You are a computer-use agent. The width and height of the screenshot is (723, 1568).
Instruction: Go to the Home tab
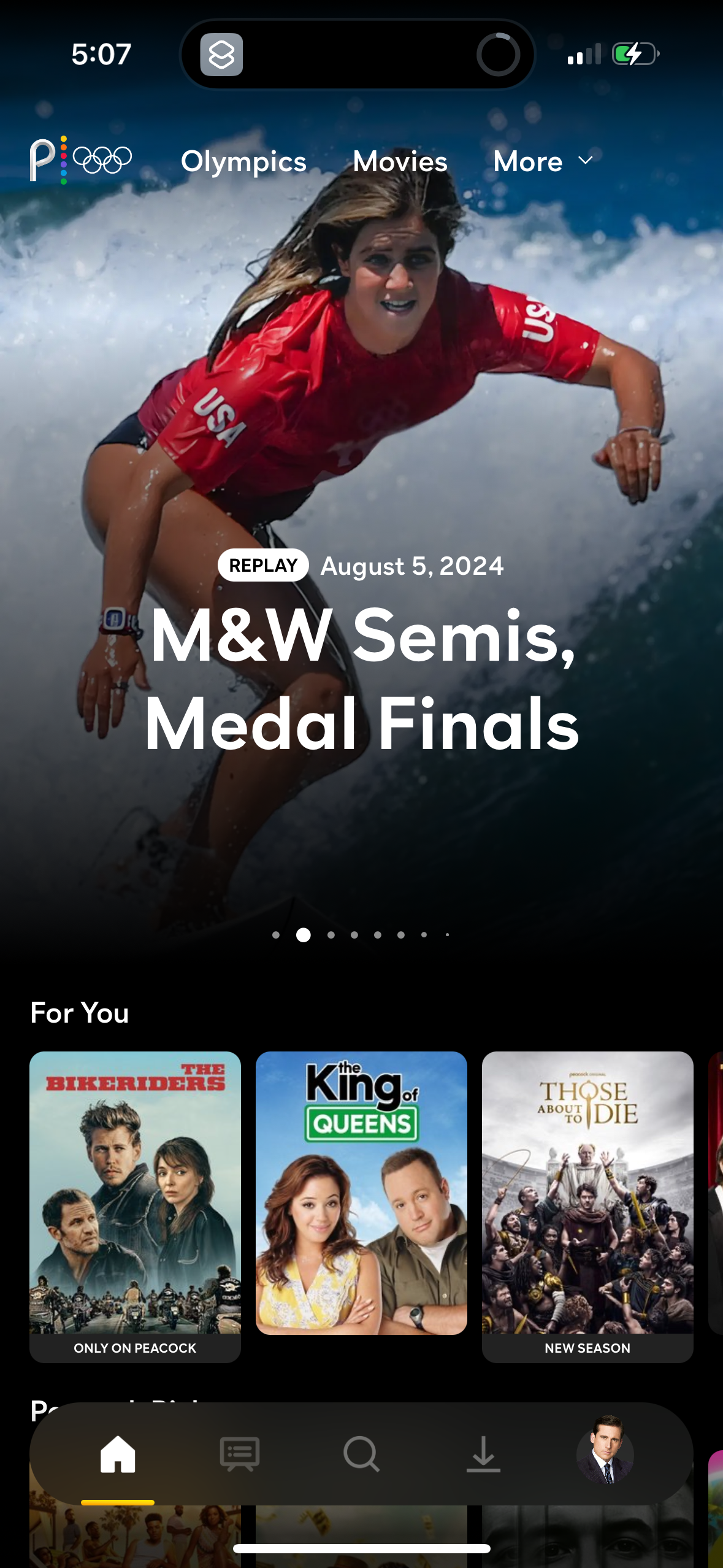[x=118, y=1454]
